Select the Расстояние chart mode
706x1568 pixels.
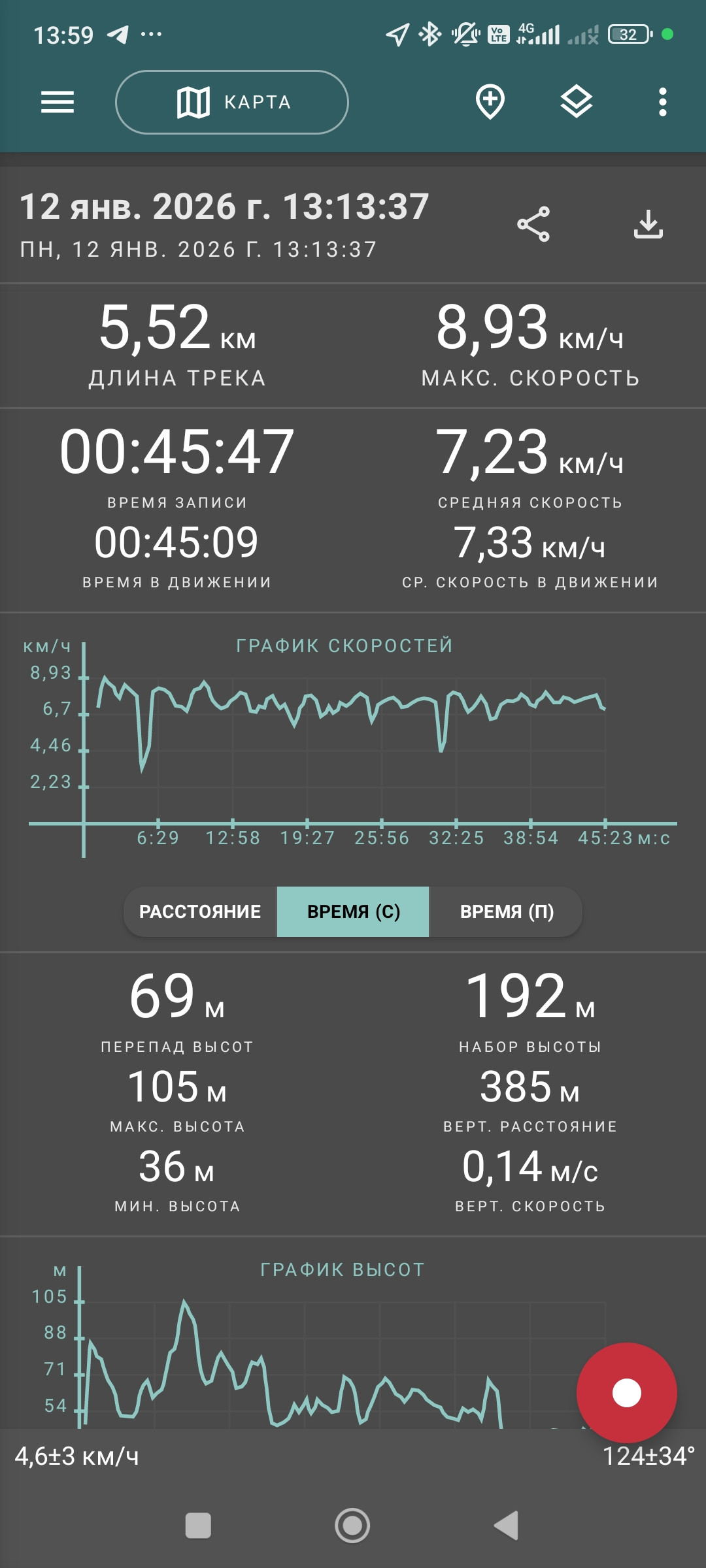pos(200,911)
